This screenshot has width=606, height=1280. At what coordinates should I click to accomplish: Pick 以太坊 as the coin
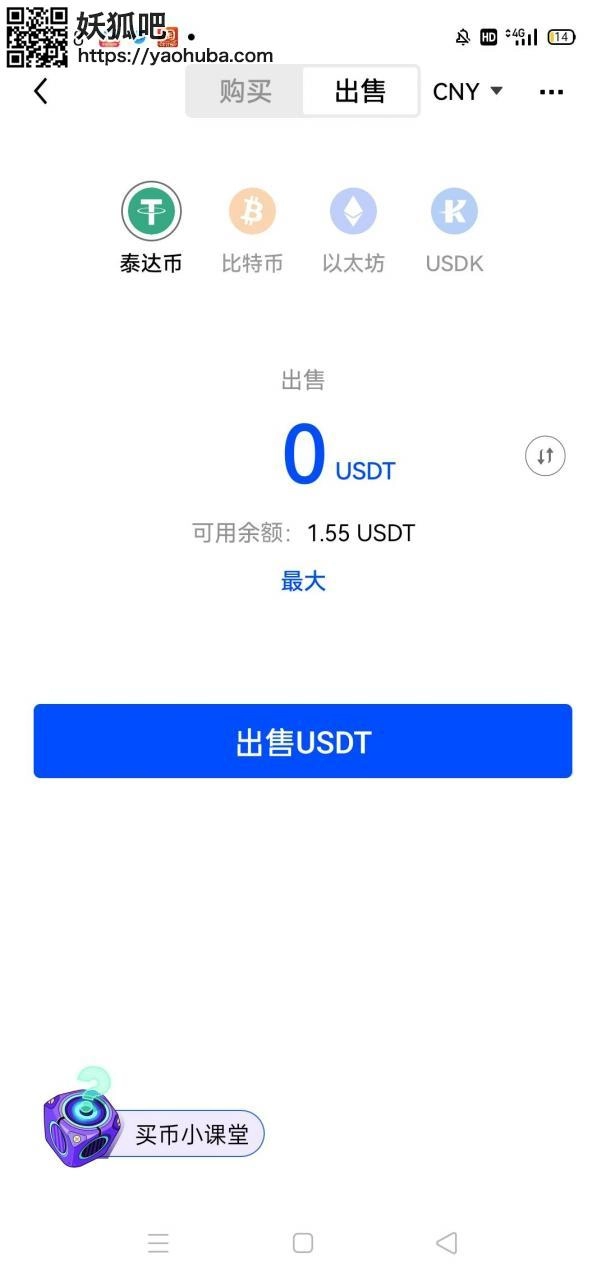pos(353,212)
